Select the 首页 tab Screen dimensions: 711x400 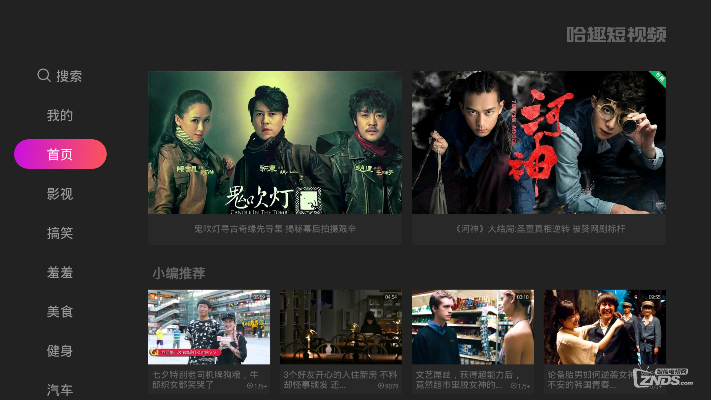60,154
